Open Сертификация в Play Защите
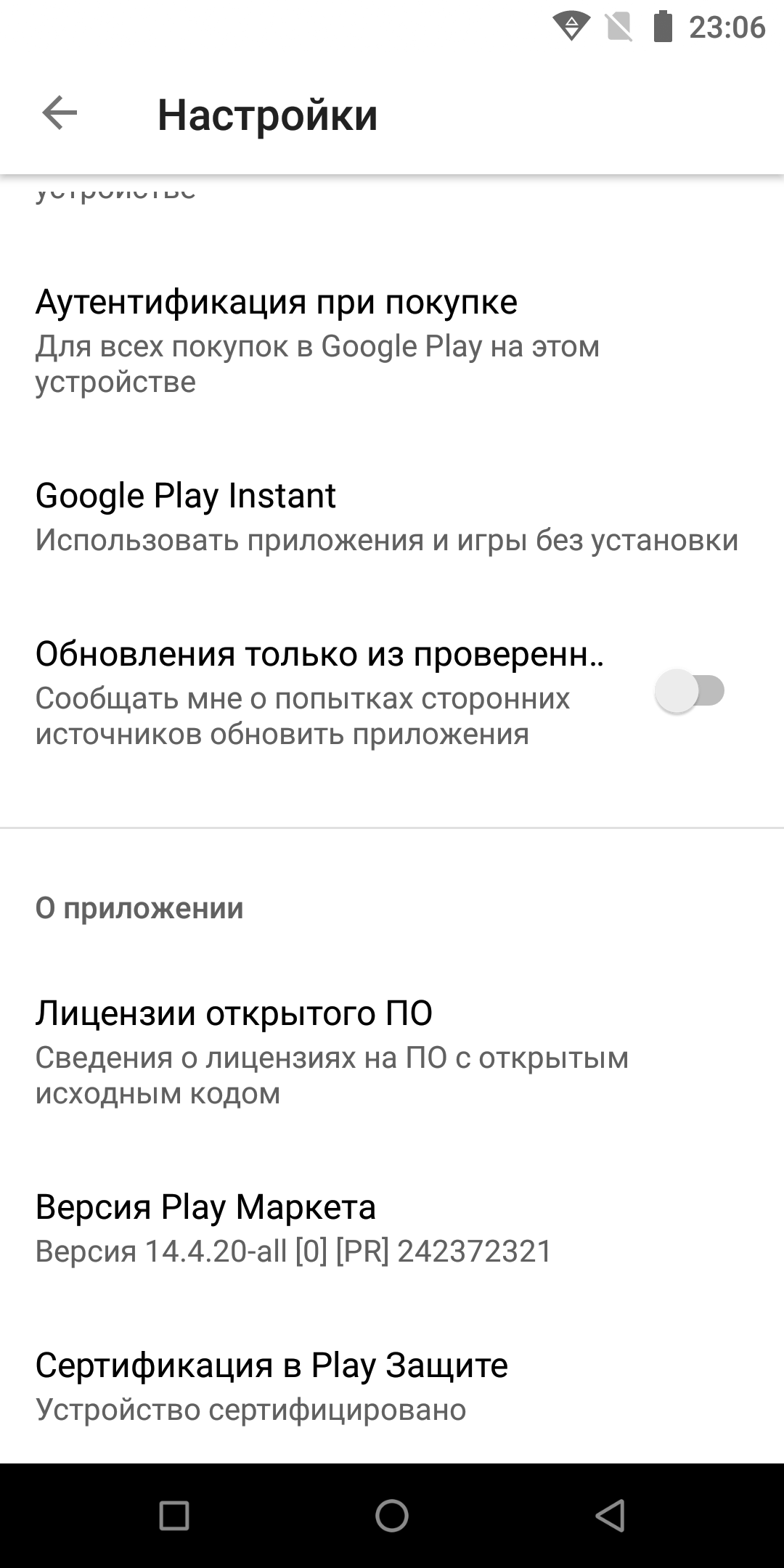 click(392, 1387)
